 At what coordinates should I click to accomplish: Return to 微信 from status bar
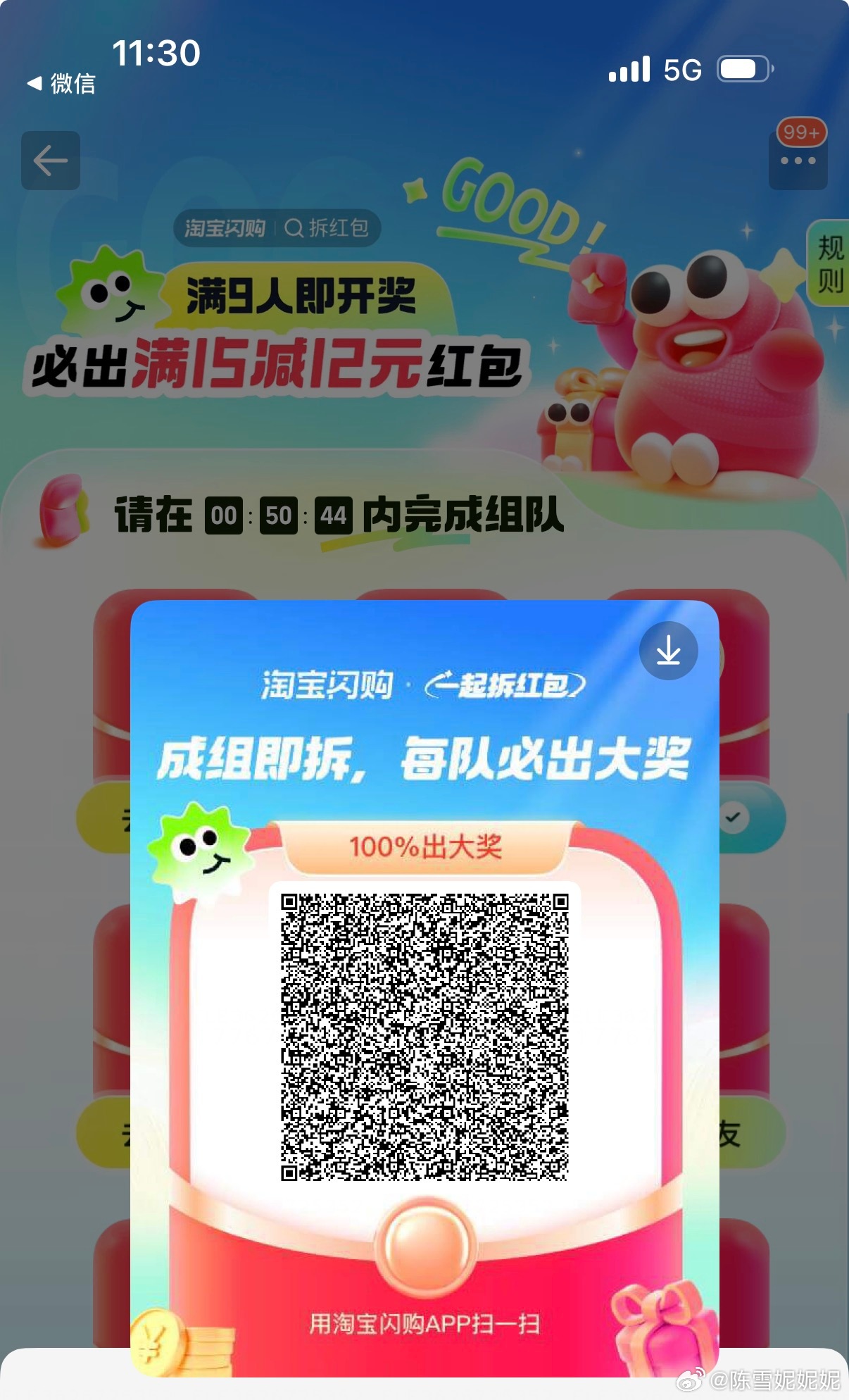(62, 84)
